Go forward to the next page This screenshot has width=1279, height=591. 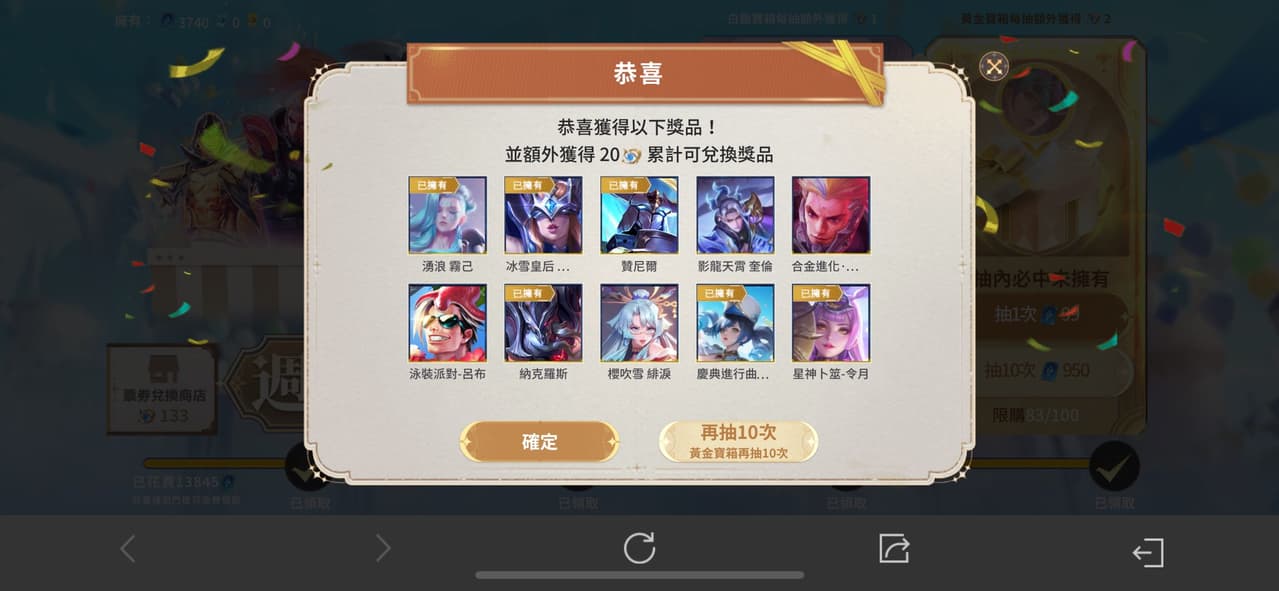pos(382,548)
